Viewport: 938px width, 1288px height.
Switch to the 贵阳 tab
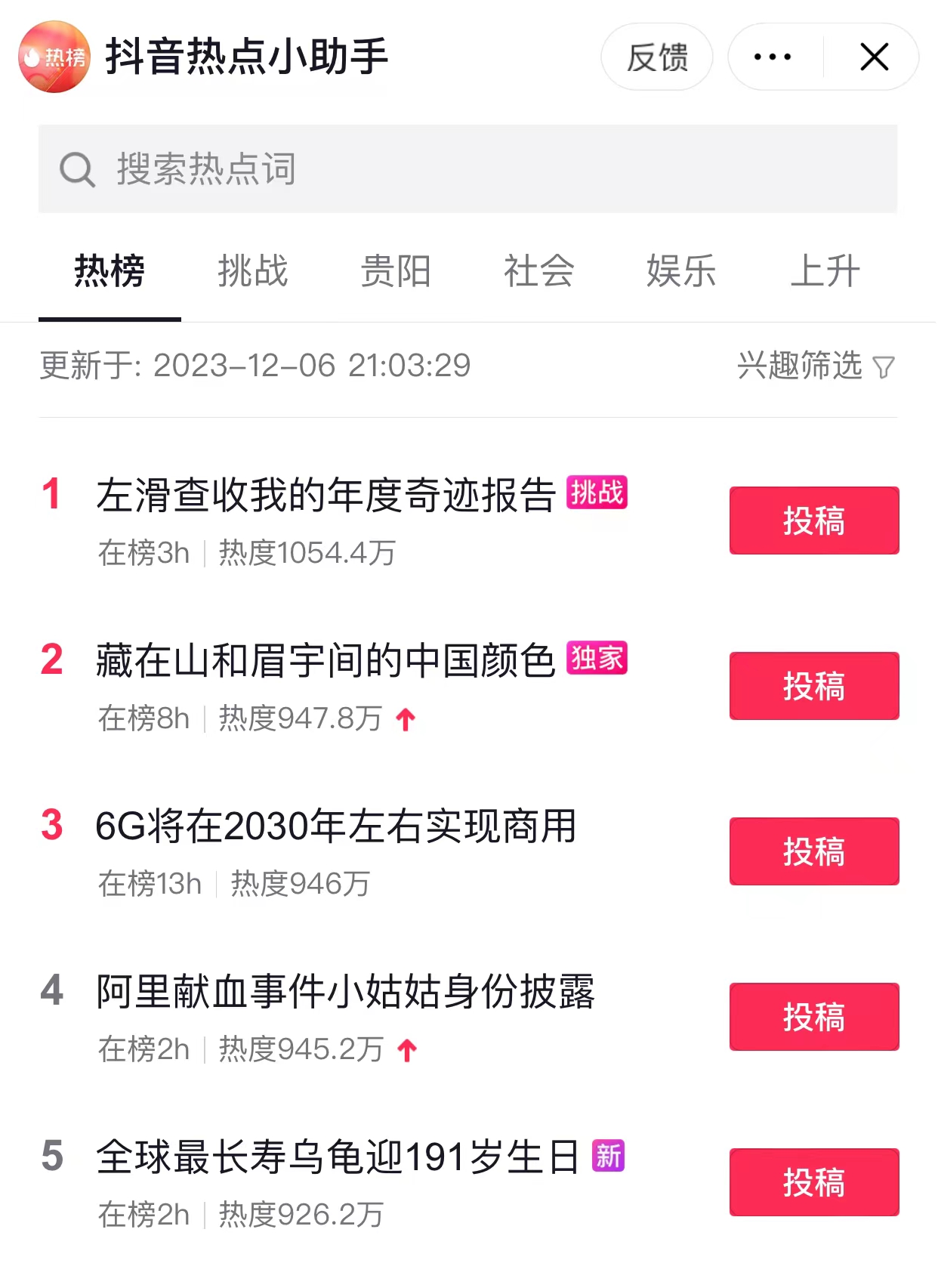(x=396, y=271)
